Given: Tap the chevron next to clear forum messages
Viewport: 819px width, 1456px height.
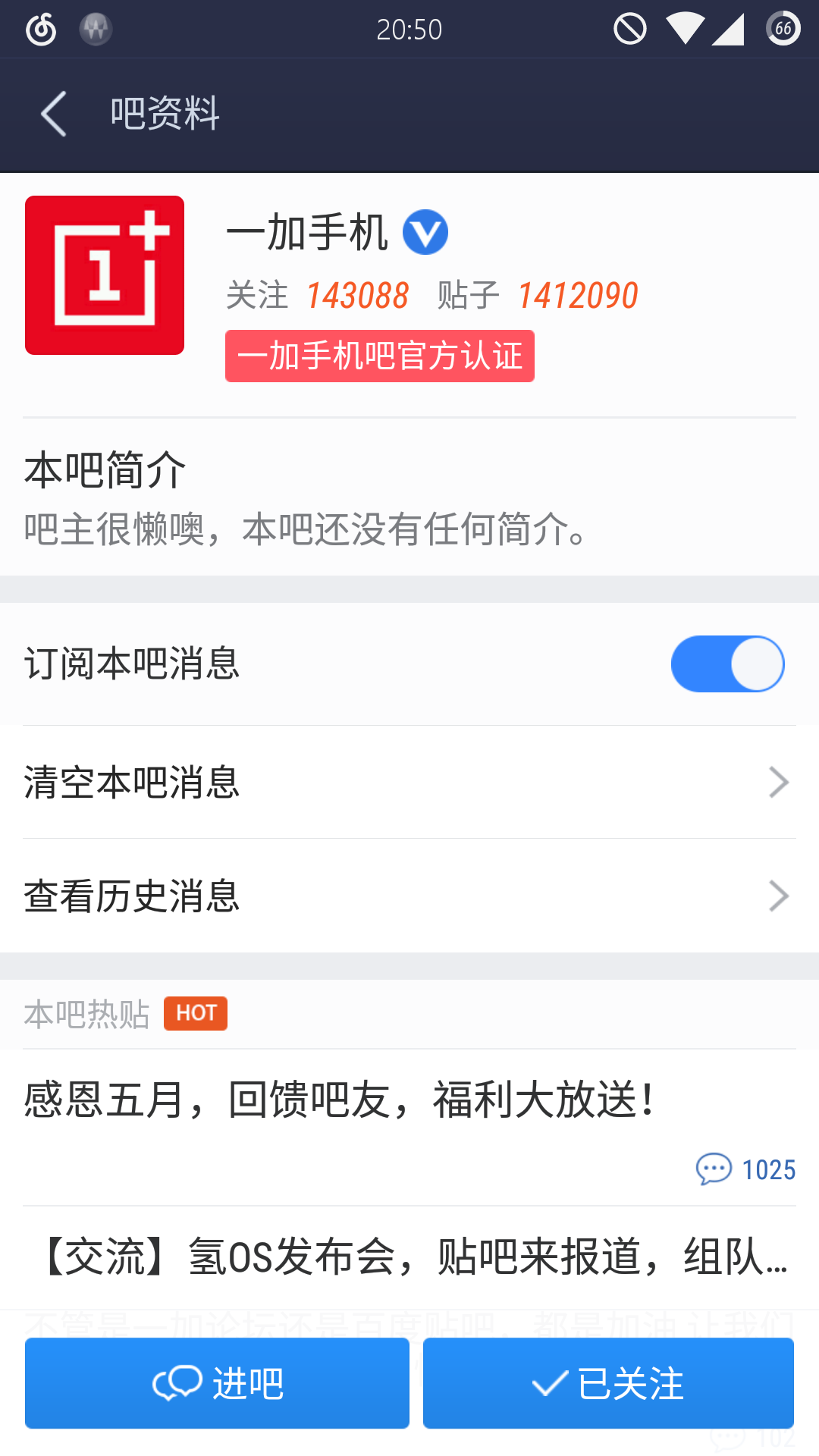Looking at the screenshot, I should (x=777, y=782).
